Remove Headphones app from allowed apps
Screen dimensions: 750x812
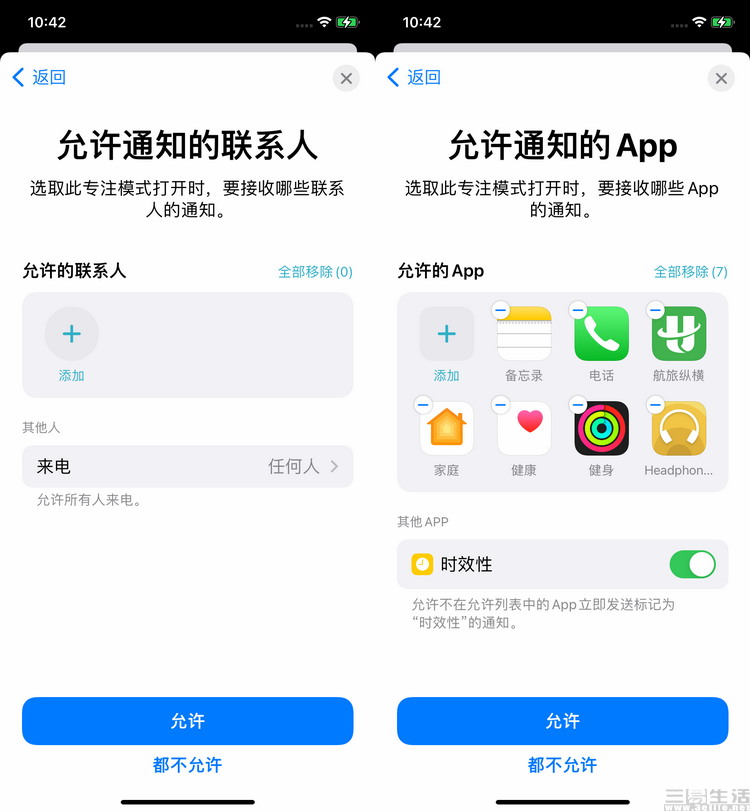656,405
